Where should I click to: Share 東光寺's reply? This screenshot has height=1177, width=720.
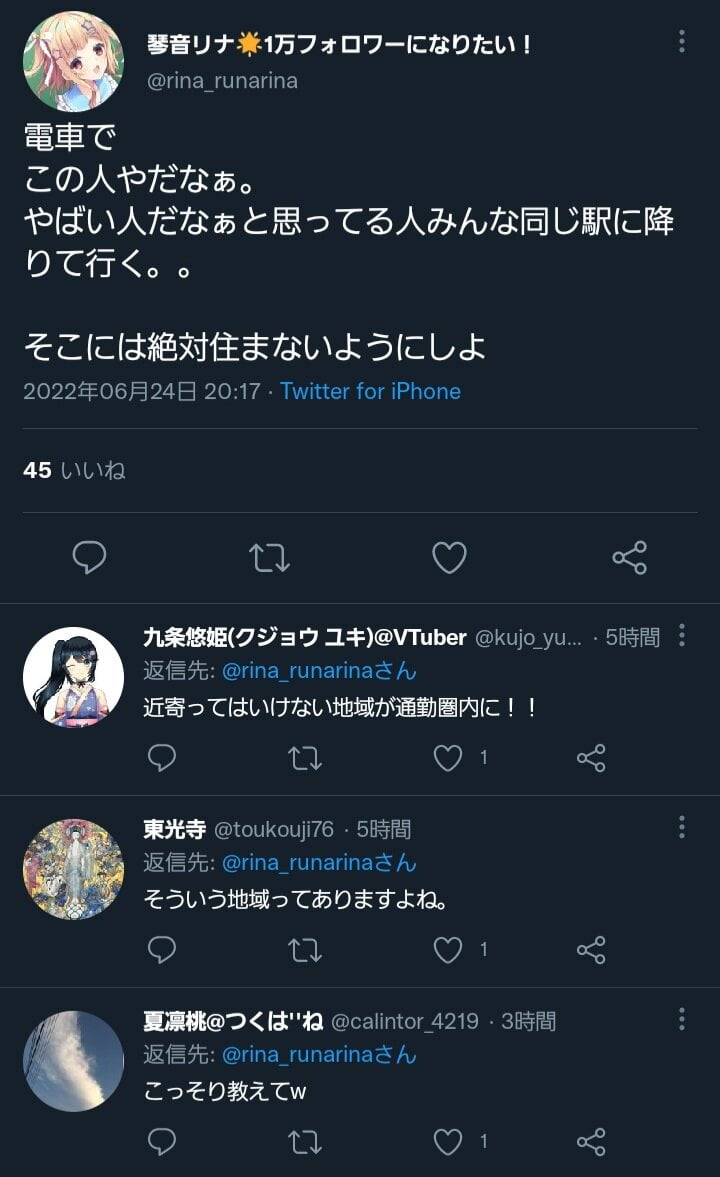(592, 950)
